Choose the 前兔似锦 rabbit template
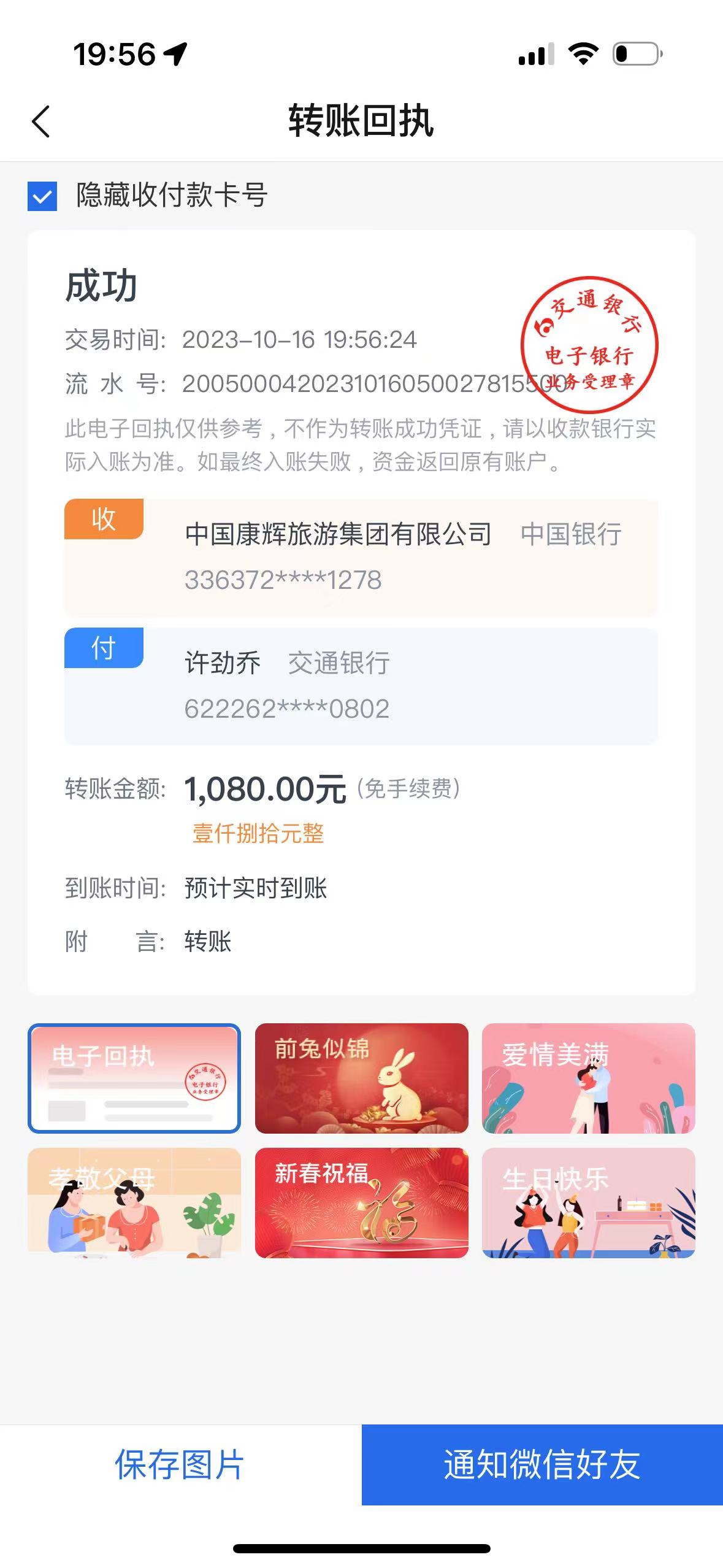The image size is (723, 1568). coord(361,1078)
